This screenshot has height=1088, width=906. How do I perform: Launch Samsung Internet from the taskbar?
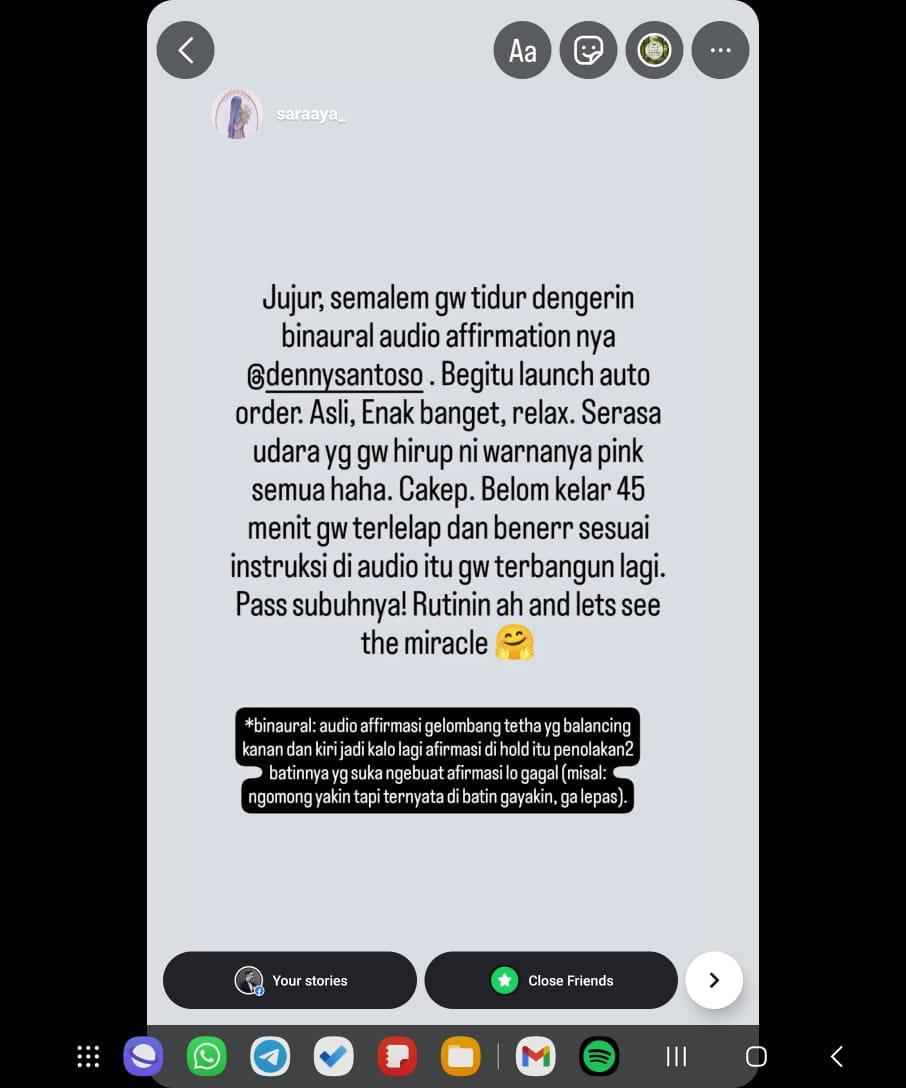pos(143,1056)
